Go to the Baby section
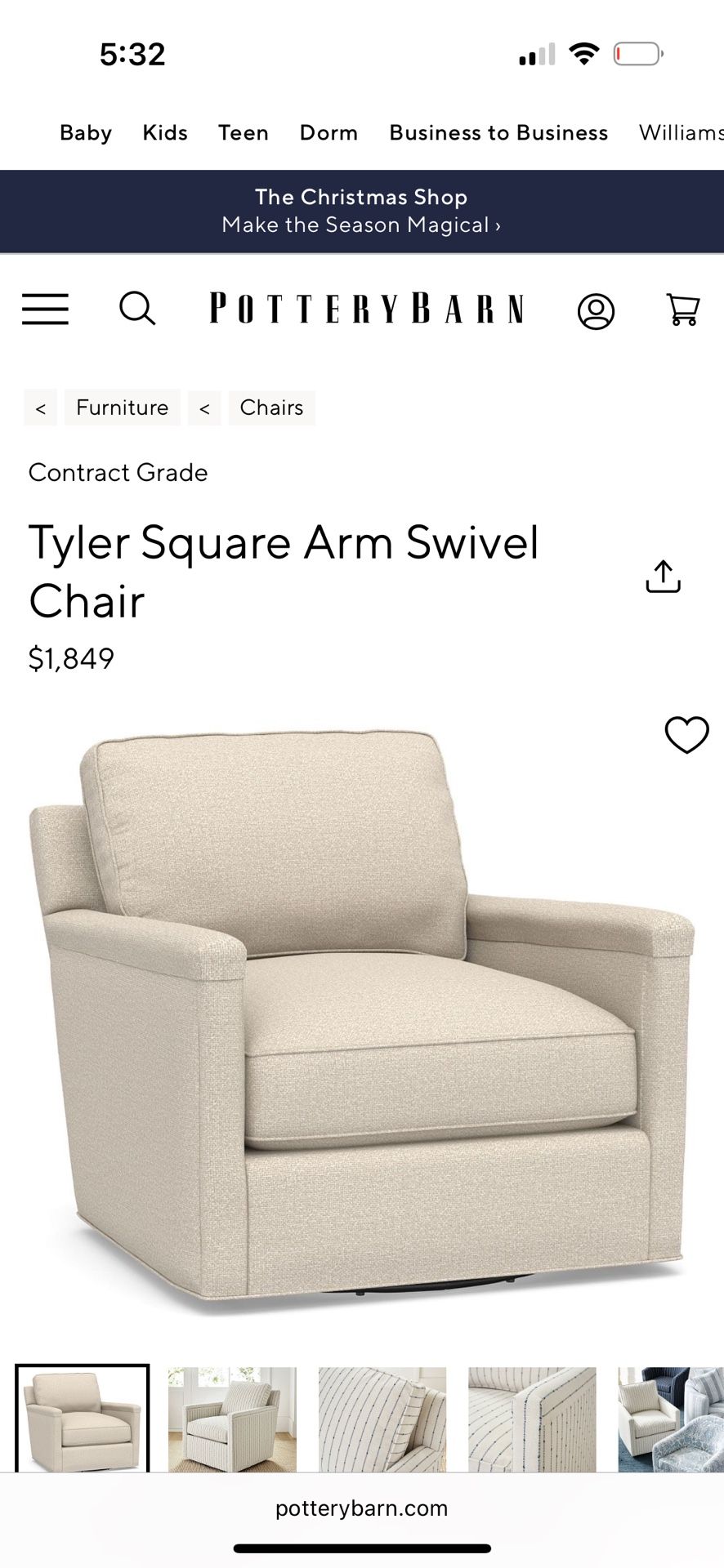 tap(86, 133)
